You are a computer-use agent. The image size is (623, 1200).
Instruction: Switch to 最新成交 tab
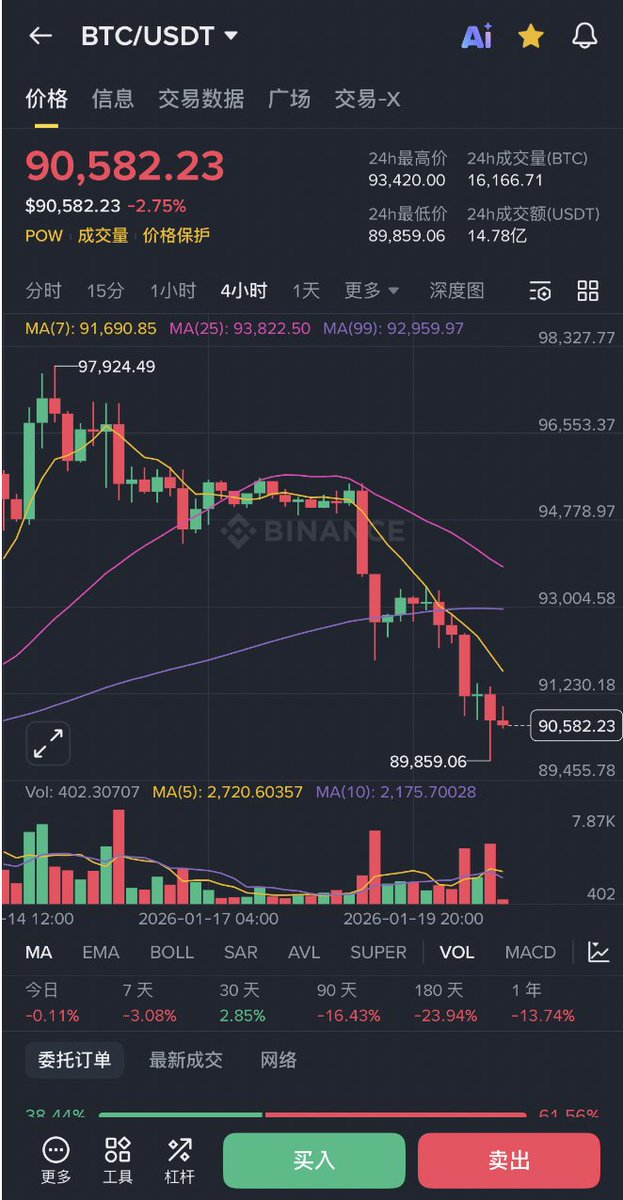tap(185, 1060)
